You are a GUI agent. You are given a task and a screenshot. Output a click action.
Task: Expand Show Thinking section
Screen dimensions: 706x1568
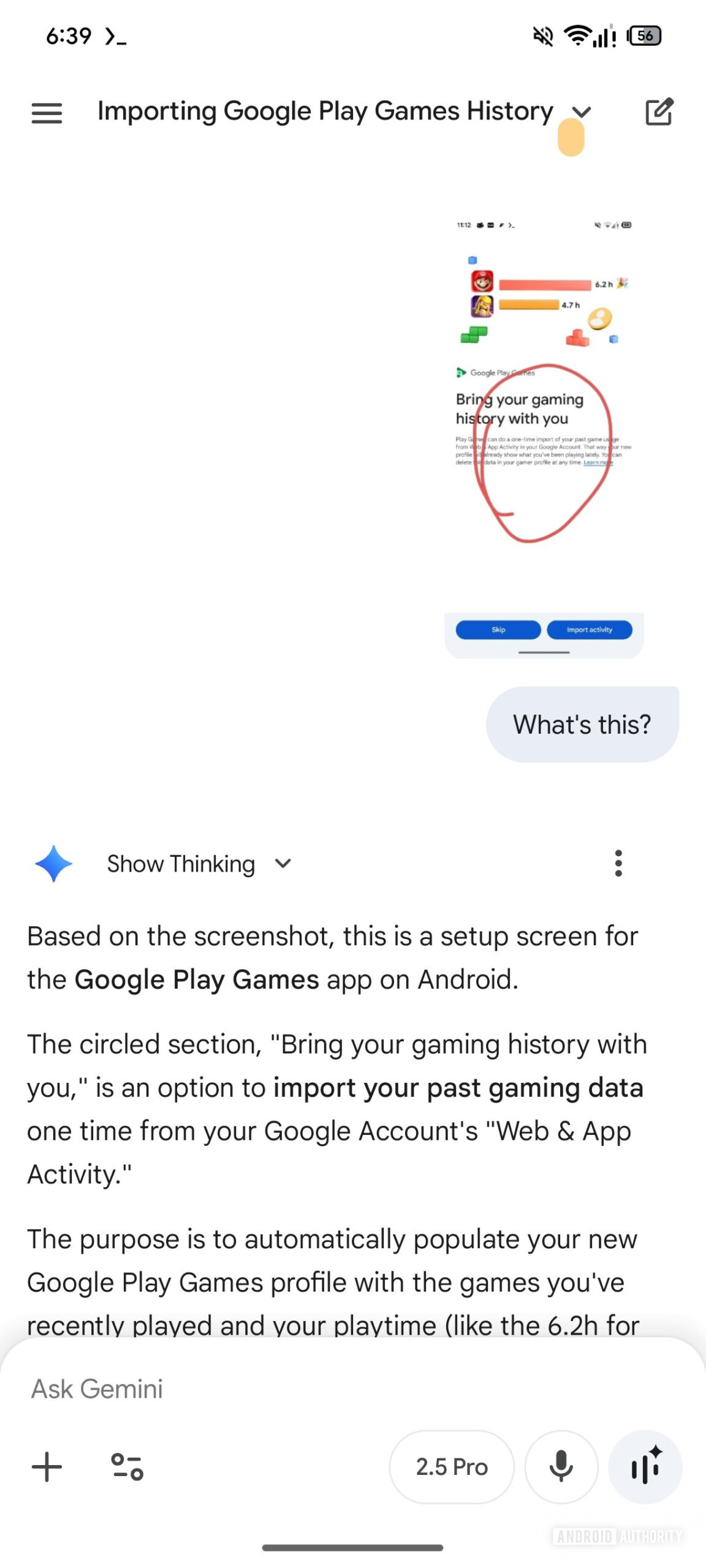click(199, 864)
